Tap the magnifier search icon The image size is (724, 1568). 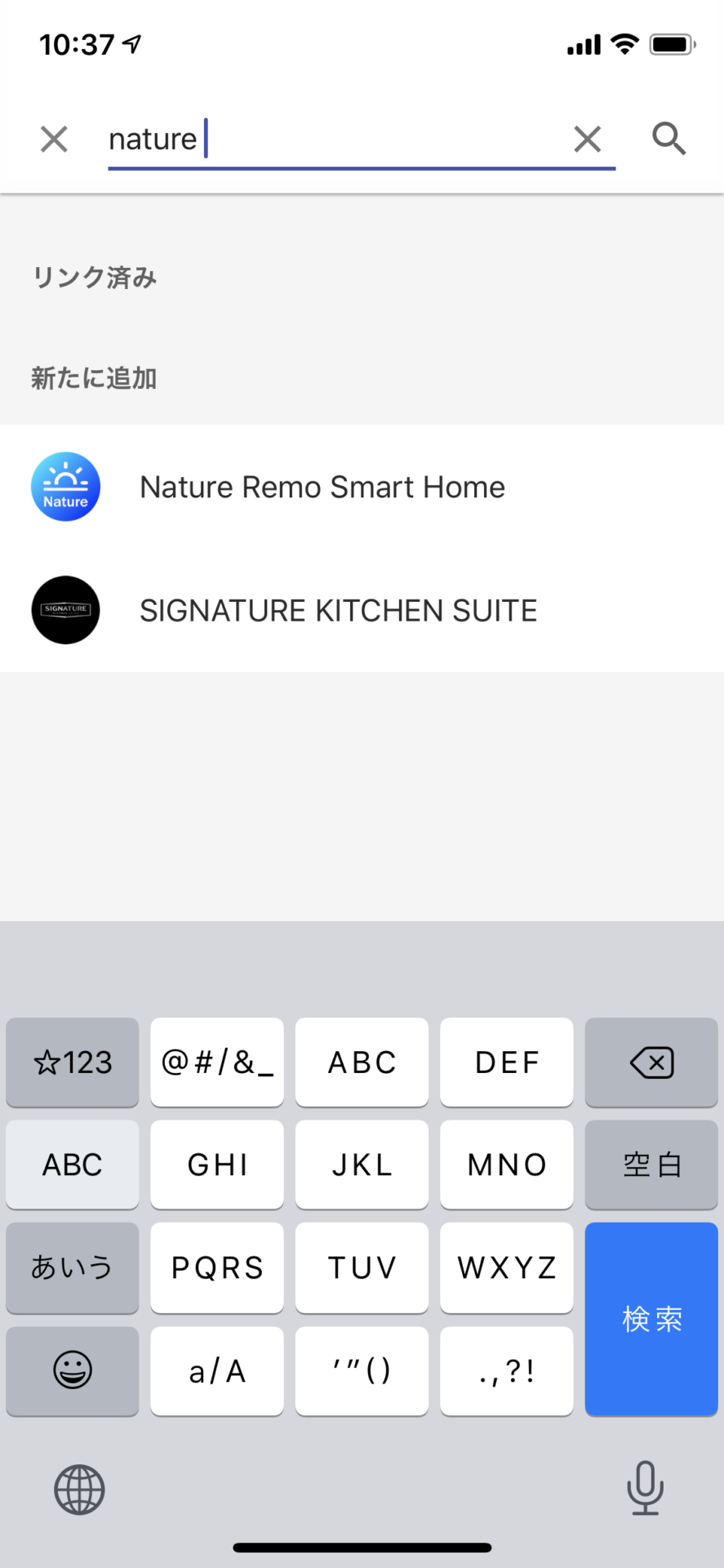point(668,139)
